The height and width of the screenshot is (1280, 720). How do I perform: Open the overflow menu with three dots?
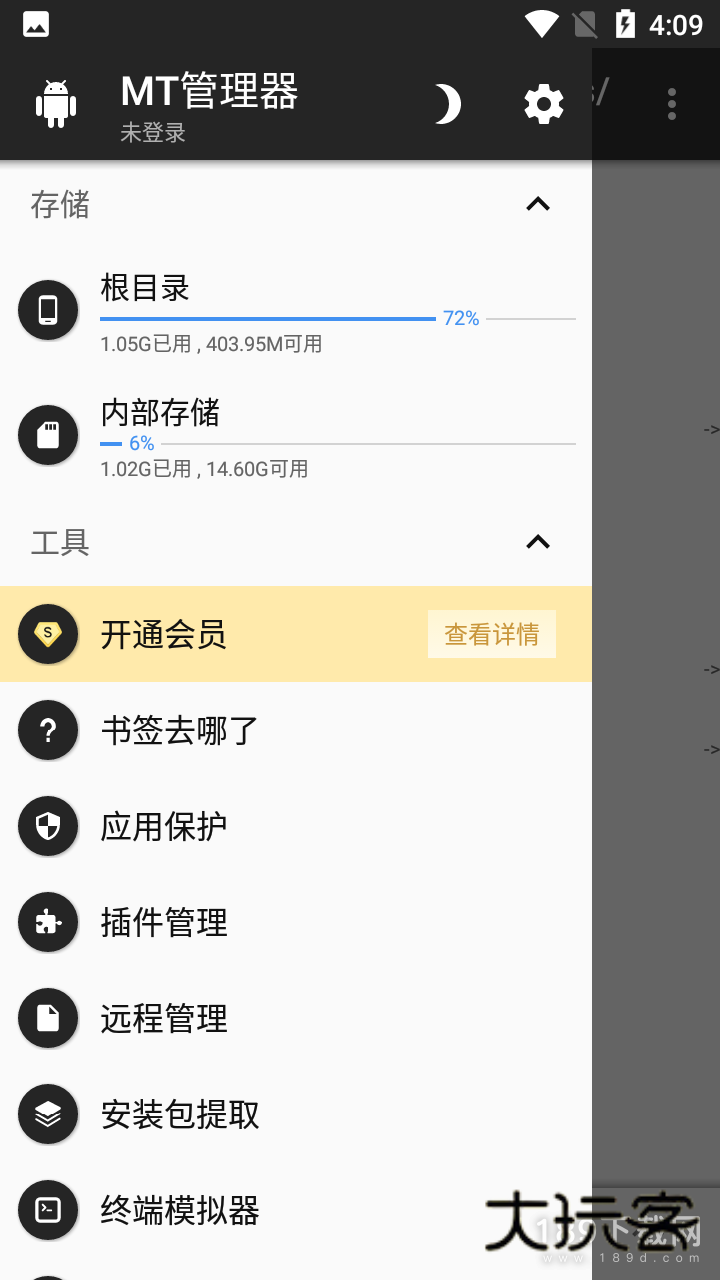(x=671, y=103)
